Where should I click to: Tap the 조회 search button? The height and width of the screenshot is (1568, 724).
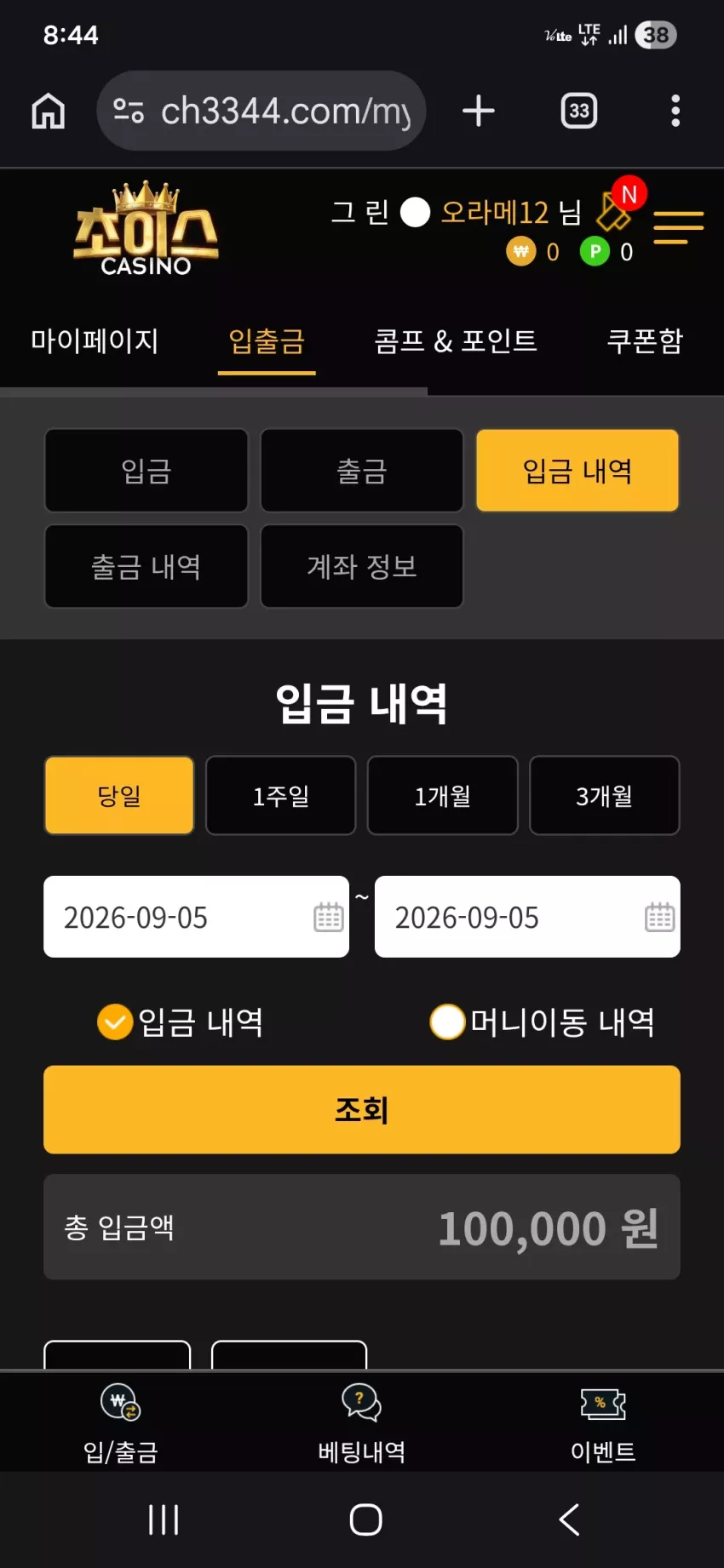(362, 1110)
